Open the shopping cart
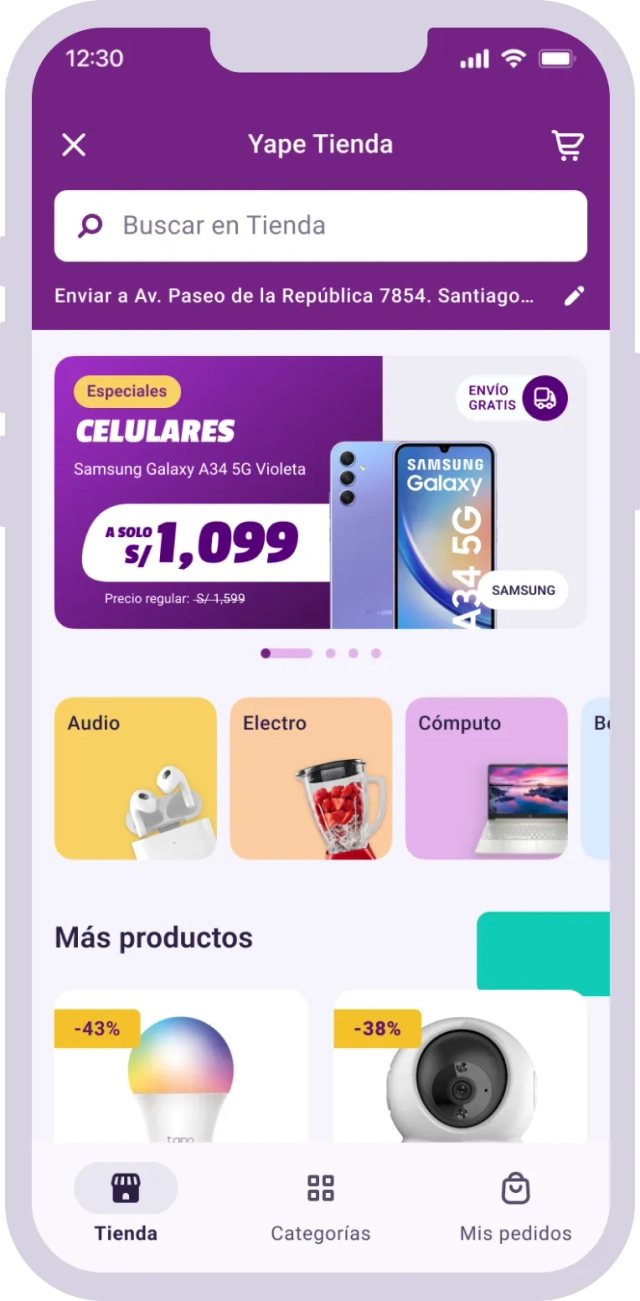 [568, 145]
